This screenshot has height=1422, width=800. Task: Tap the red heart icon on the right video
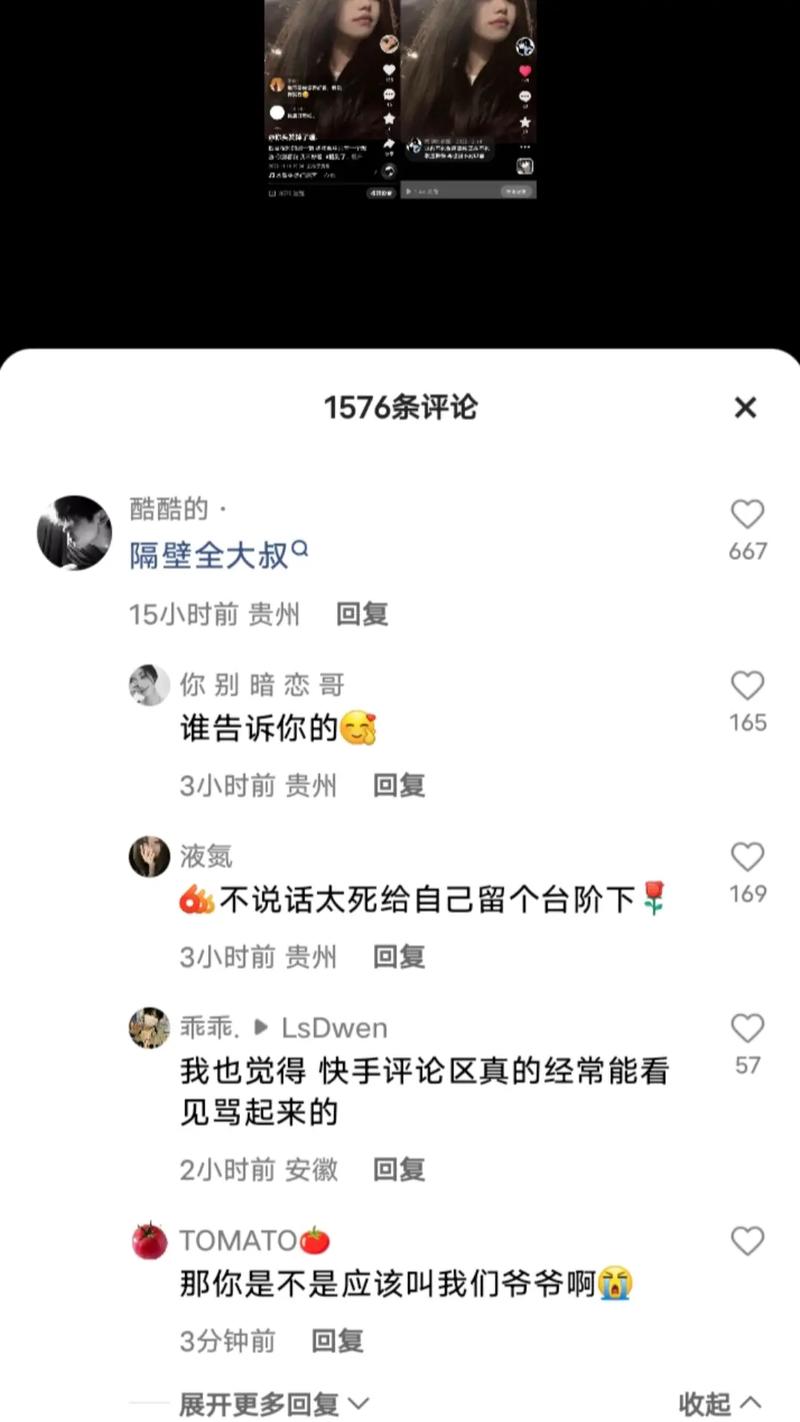pos(525,71)
